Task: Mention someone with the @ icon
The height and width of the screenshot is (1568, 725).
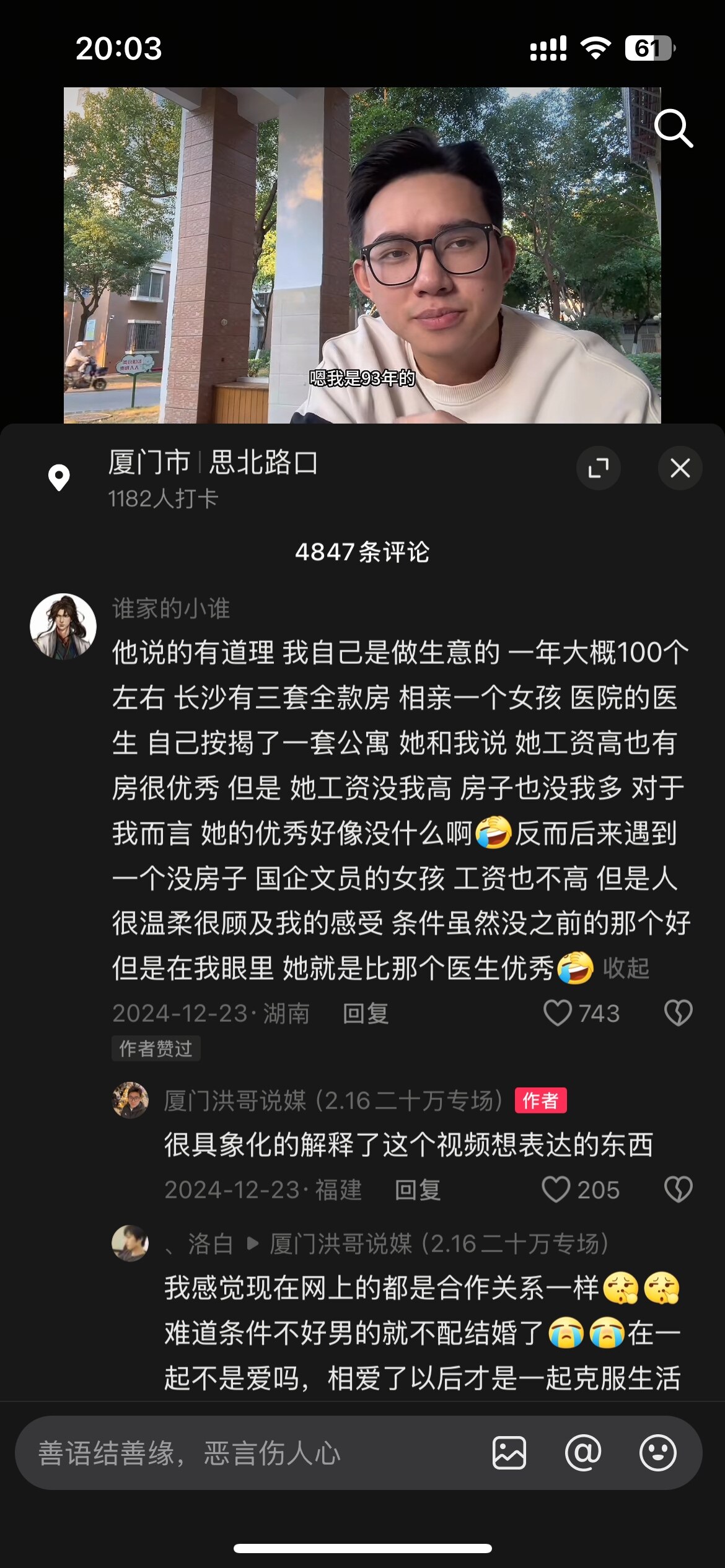Action: point(583,1453)
